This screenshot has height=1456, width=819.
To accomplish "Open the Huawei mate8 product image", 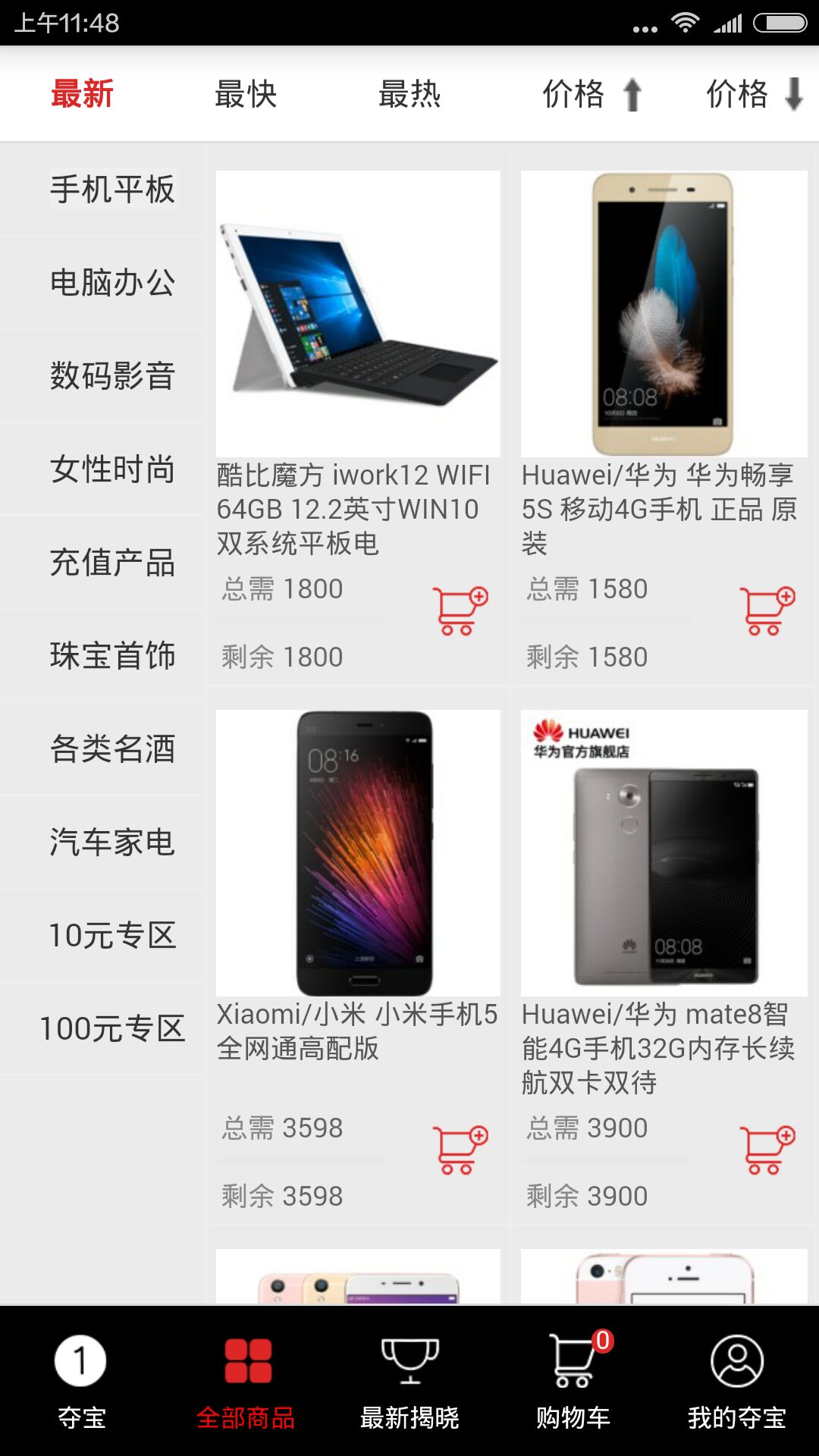I will 664,852.
